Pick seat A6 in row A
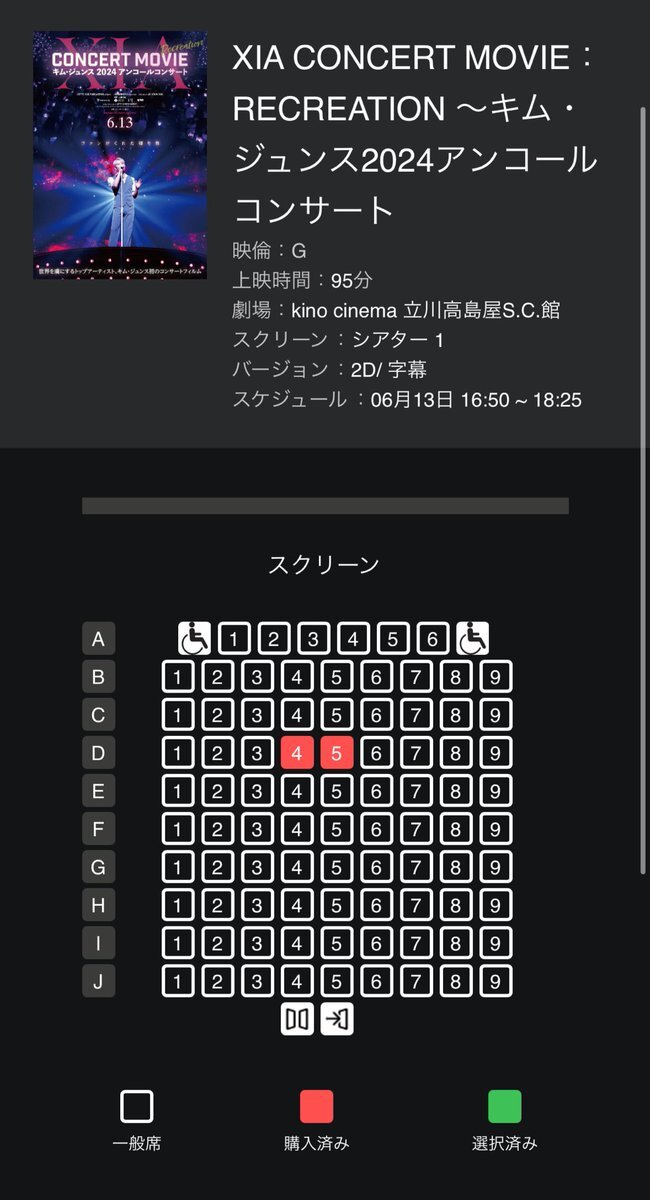The height and width of the screenshot is (1200, 650). tap(432, 638)
